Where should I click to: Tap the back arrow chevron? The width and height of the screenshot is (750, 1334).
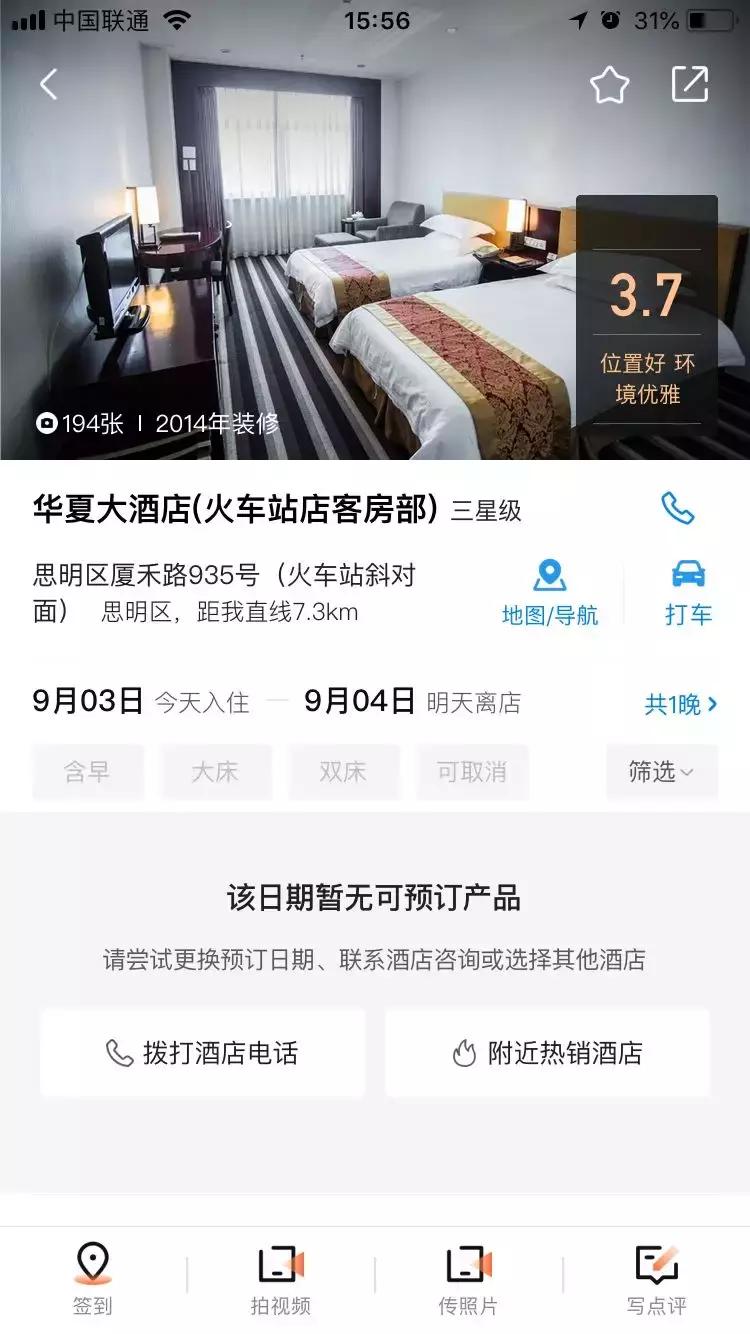[48, 84]
